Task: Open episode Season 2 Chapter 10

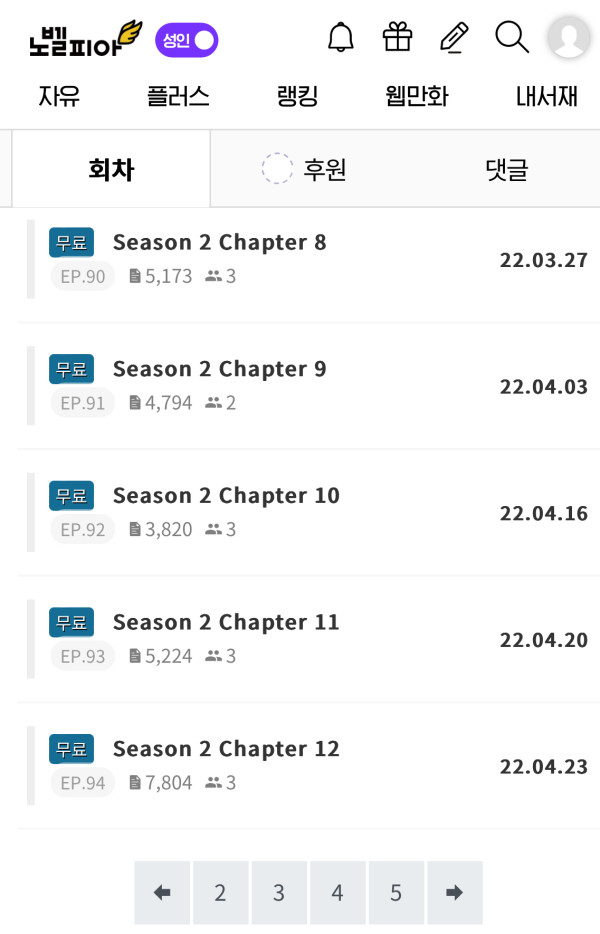Action: (x=226, y=496)
